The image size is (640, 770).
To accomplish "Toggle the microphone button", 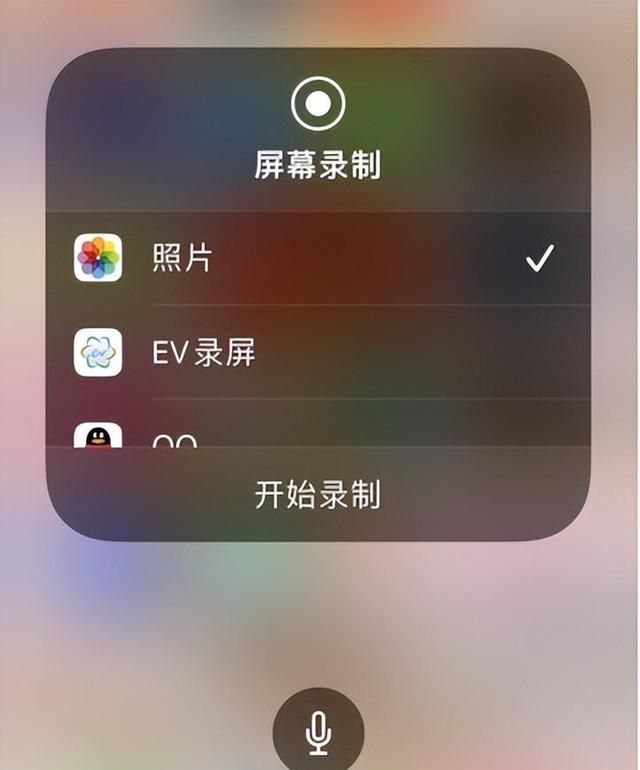I will point(318,735).
